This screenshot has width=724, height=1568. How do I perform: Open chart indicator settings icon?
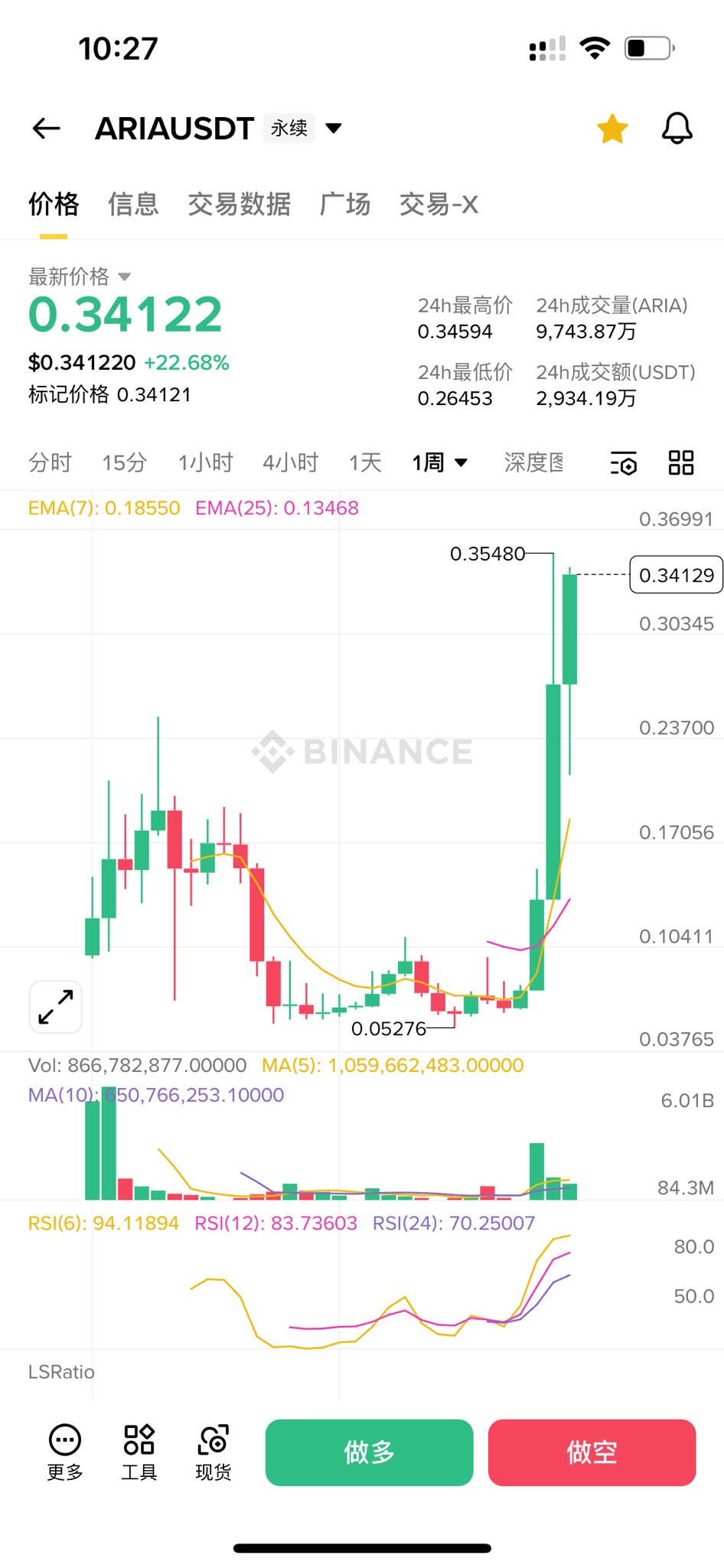623,463
